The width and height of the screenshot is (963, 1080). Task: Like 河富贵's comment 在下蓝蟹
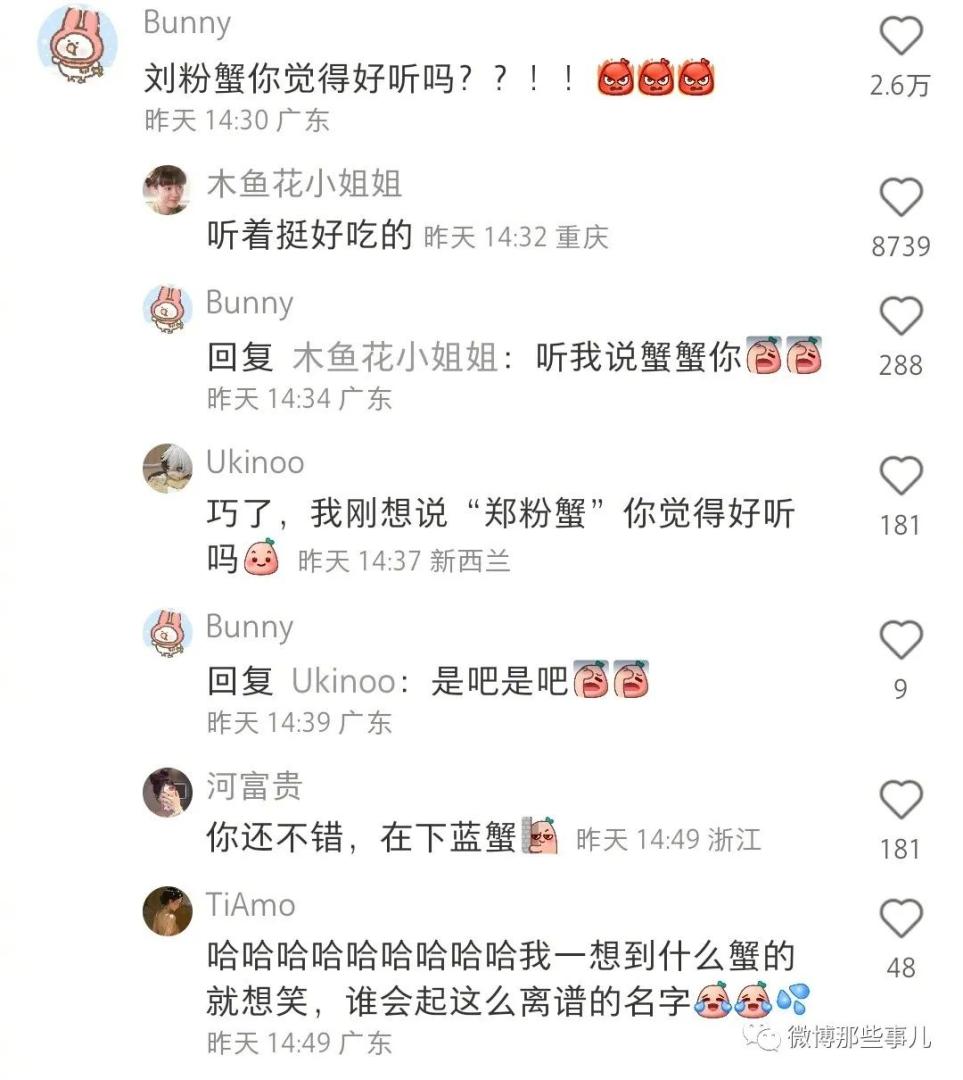click(x=900, y=801)
